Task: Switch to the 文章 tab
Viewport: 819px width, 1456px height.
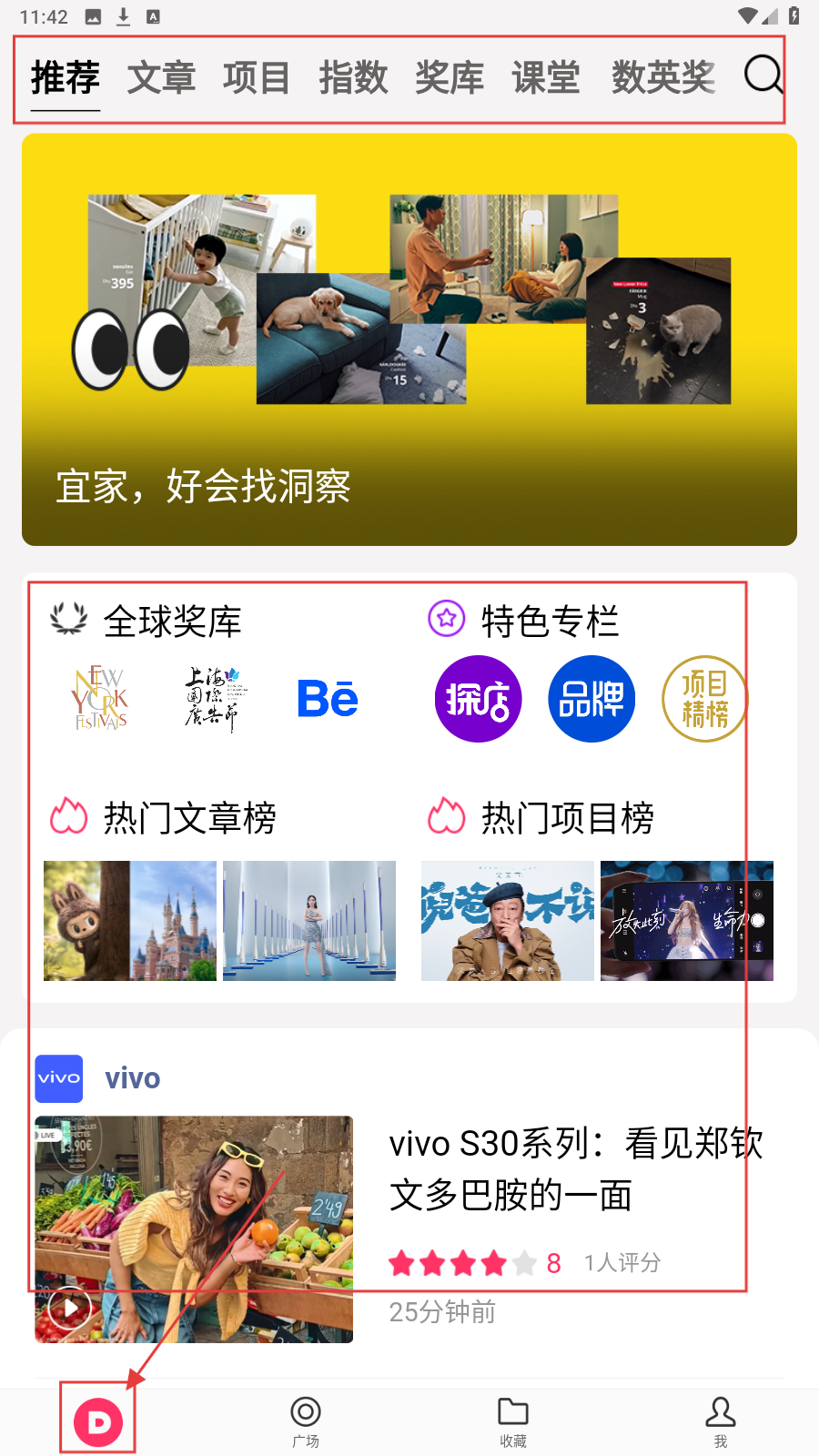Action: point(161,78)
